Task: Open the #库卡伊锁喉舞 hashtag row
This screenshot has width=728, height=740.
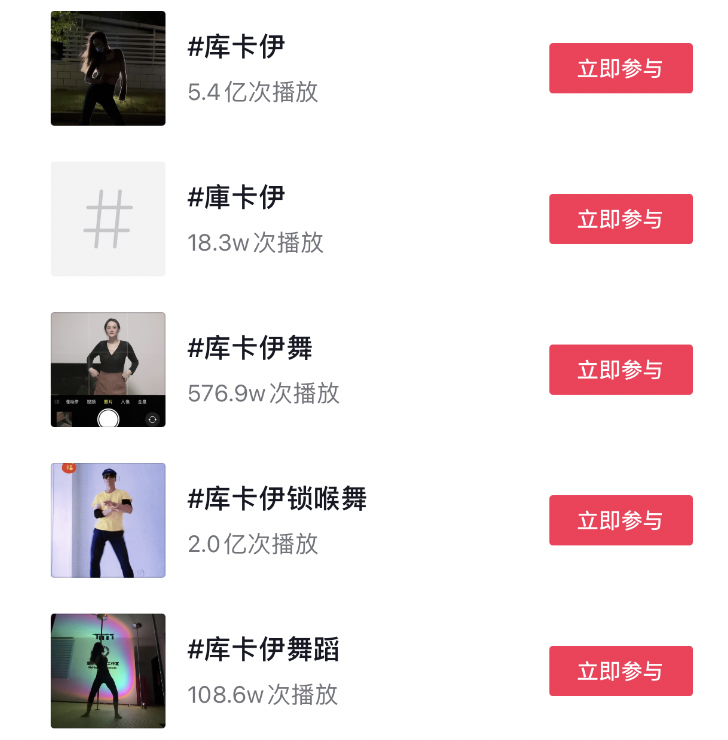Action: [x=277, y=498]
